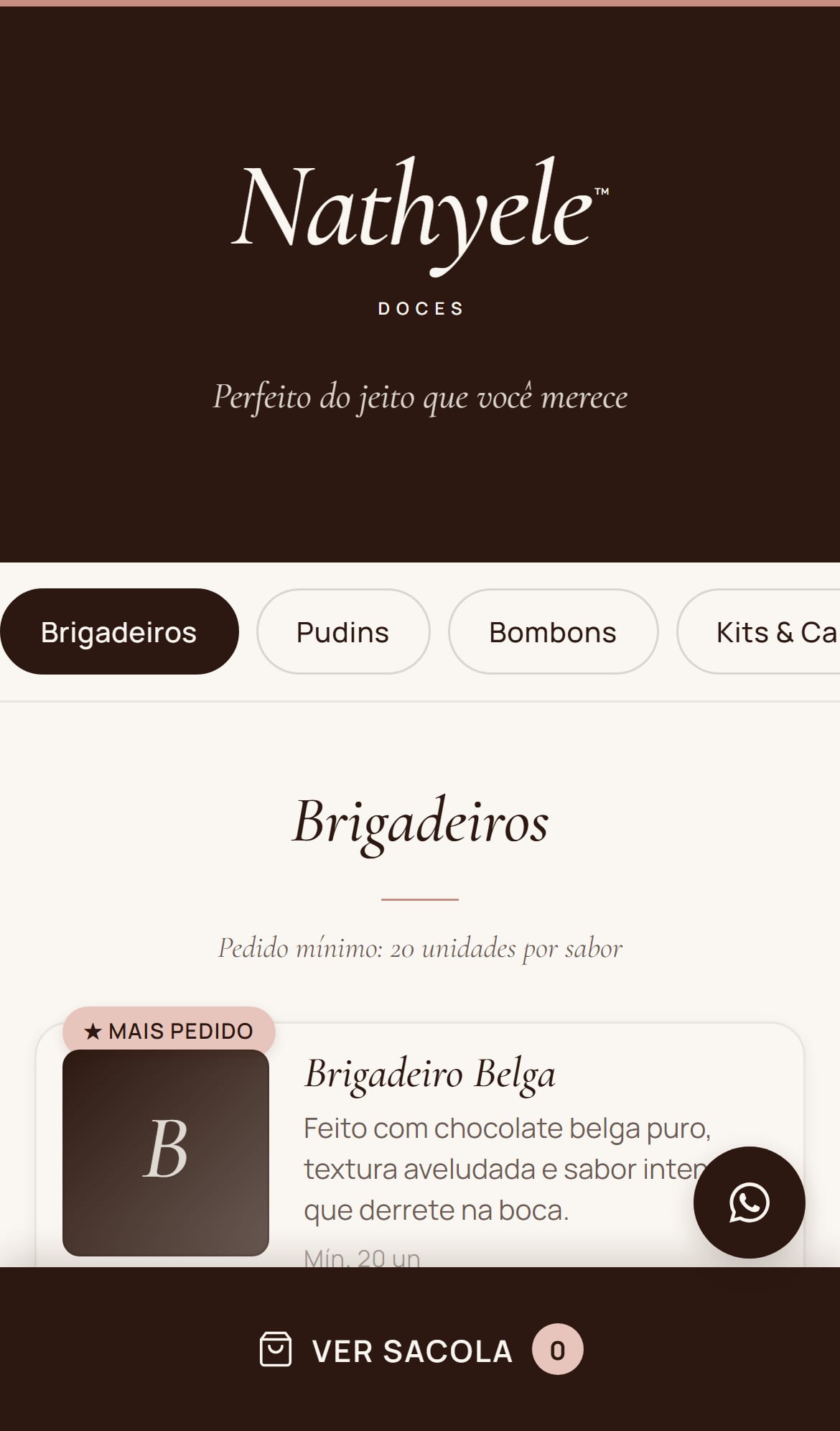The width and height of the screenshot is (840, 1431).
Task: Open the floating WhatsApp chat button
Action: pyautogui.click(x=749, y=1203)
